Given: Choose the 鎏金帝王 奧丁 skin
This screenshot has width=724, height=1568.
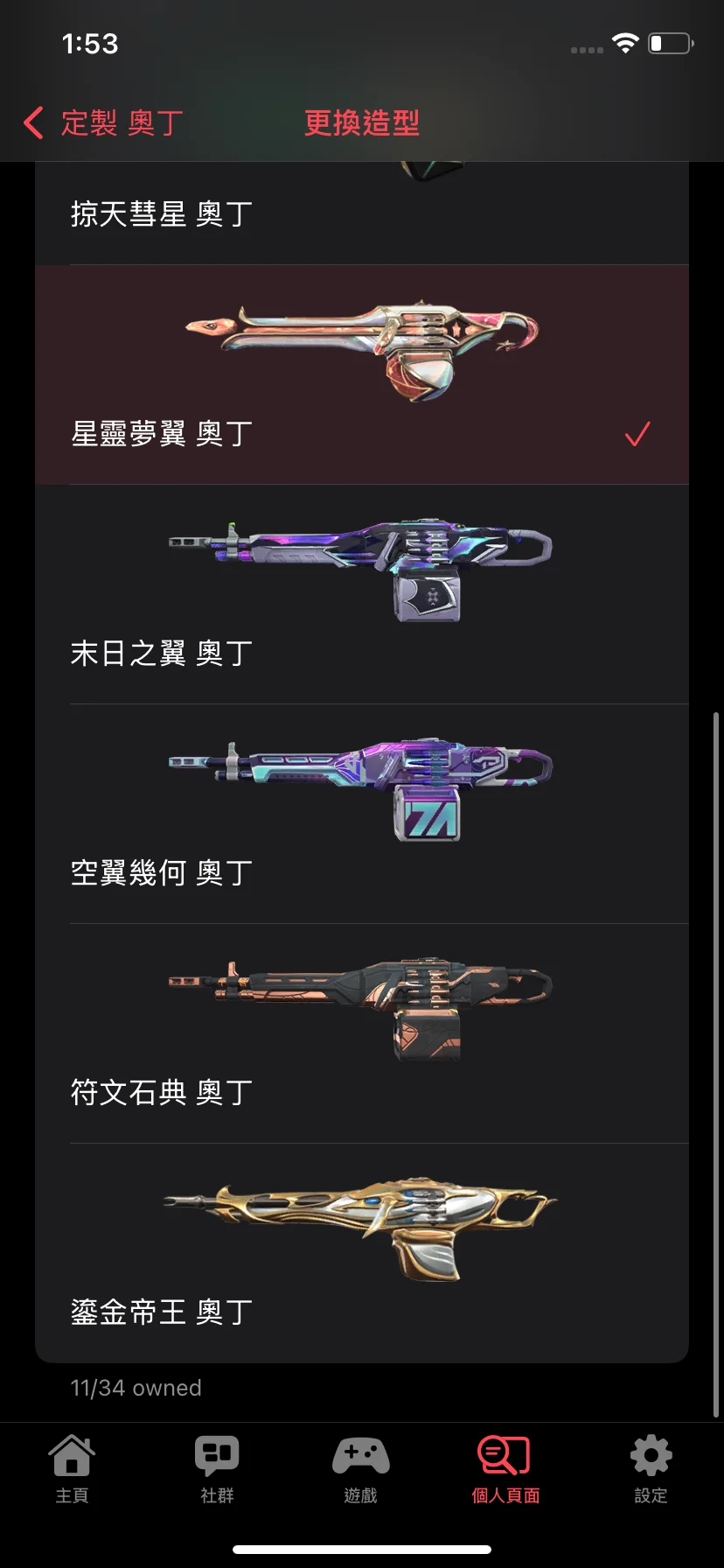Looking at the screenshot, I should coord(362,1253).
